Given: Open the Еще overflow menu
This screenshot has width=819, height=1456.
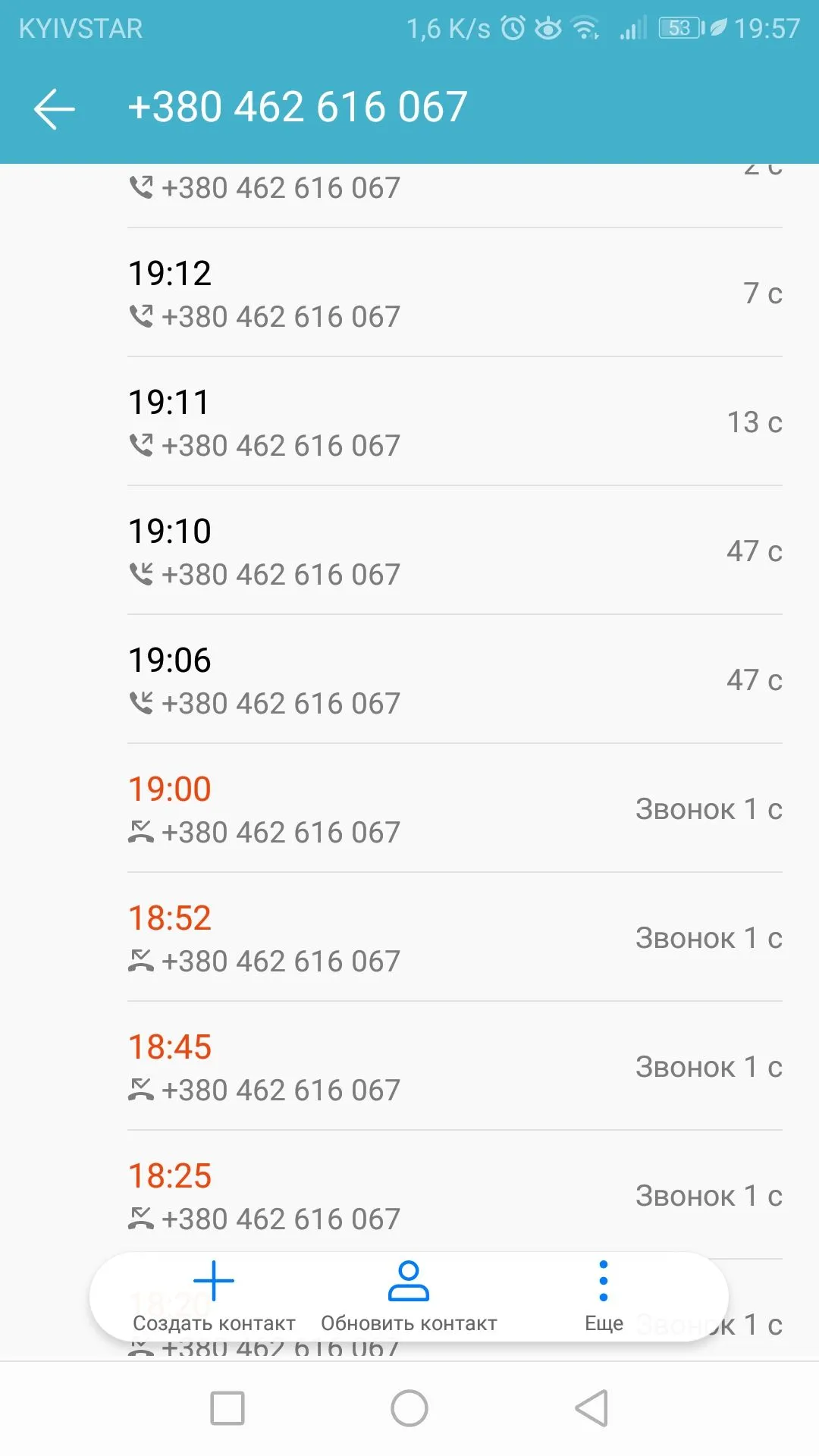Looking at the screenshot, I should pyautogui.click(x=604, y=1296).
